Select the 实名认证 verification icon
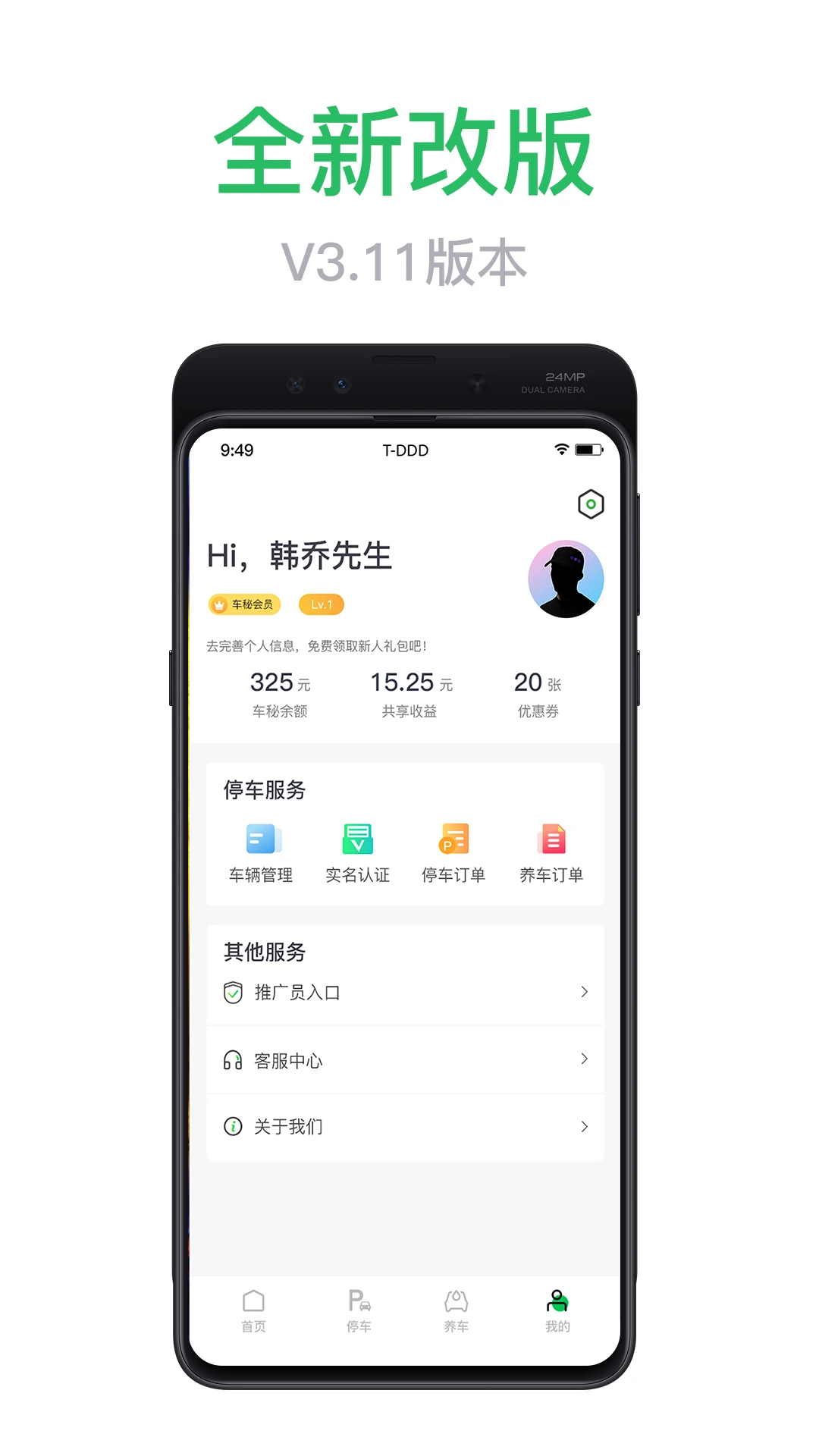 pos(357,840)
